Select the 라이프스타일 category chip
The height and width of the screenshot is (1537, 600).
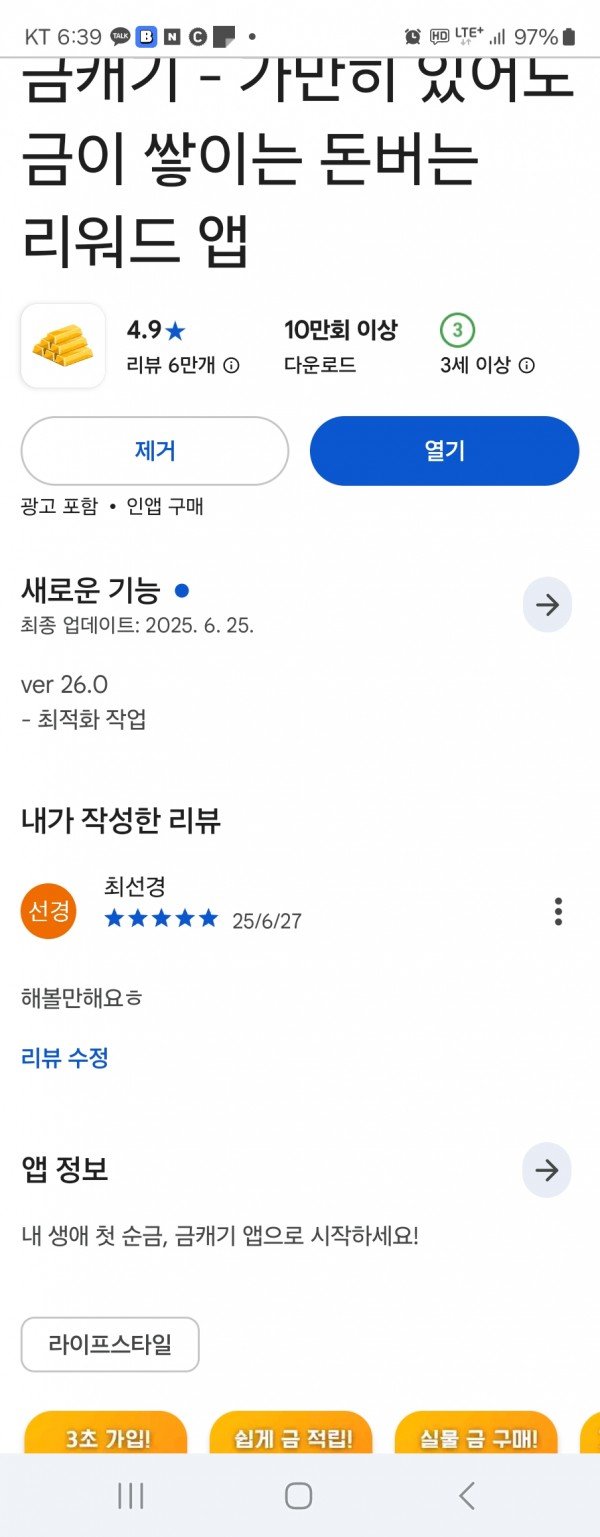[110, 1344]
